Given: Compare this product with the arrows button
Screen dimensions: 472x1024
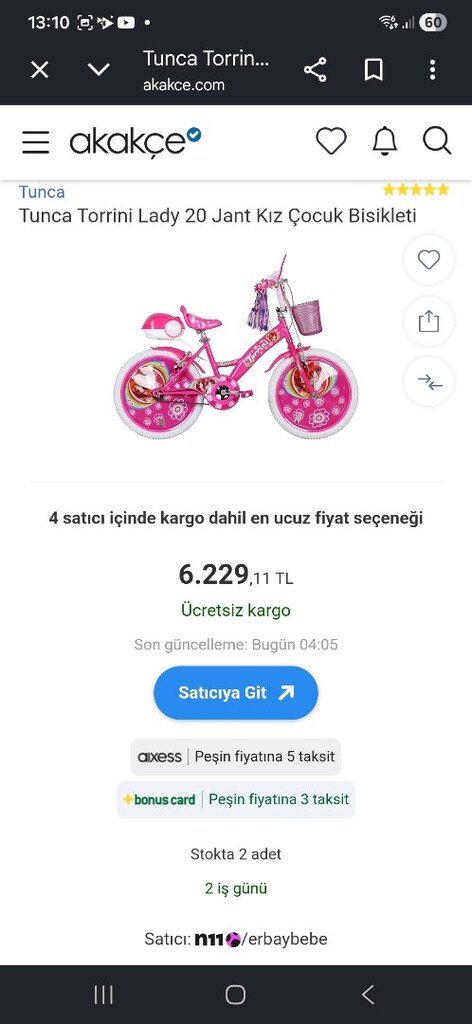Looking at the screenshot, I should 429,382.
